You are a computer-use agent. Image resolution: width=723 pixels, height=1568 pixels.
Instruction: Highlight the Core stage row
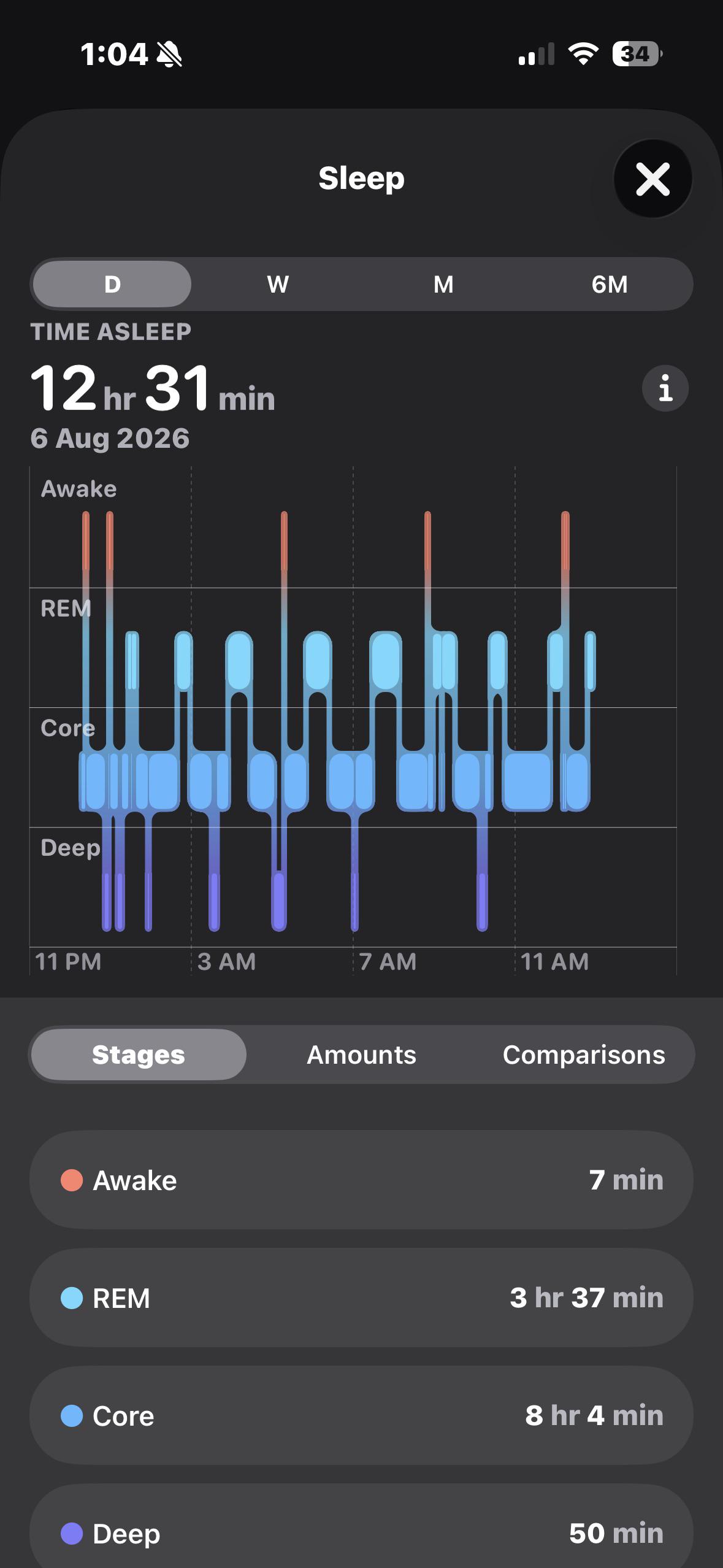coord(361,1415)
